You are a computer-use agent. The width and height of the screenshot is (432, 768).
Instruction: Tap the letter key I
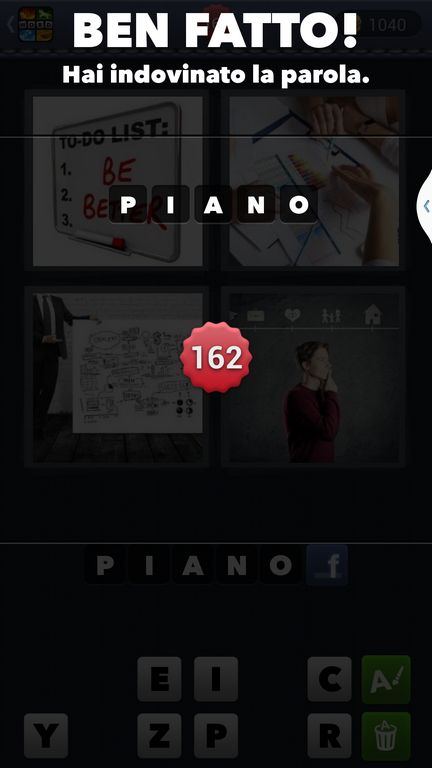coord(216,679)
